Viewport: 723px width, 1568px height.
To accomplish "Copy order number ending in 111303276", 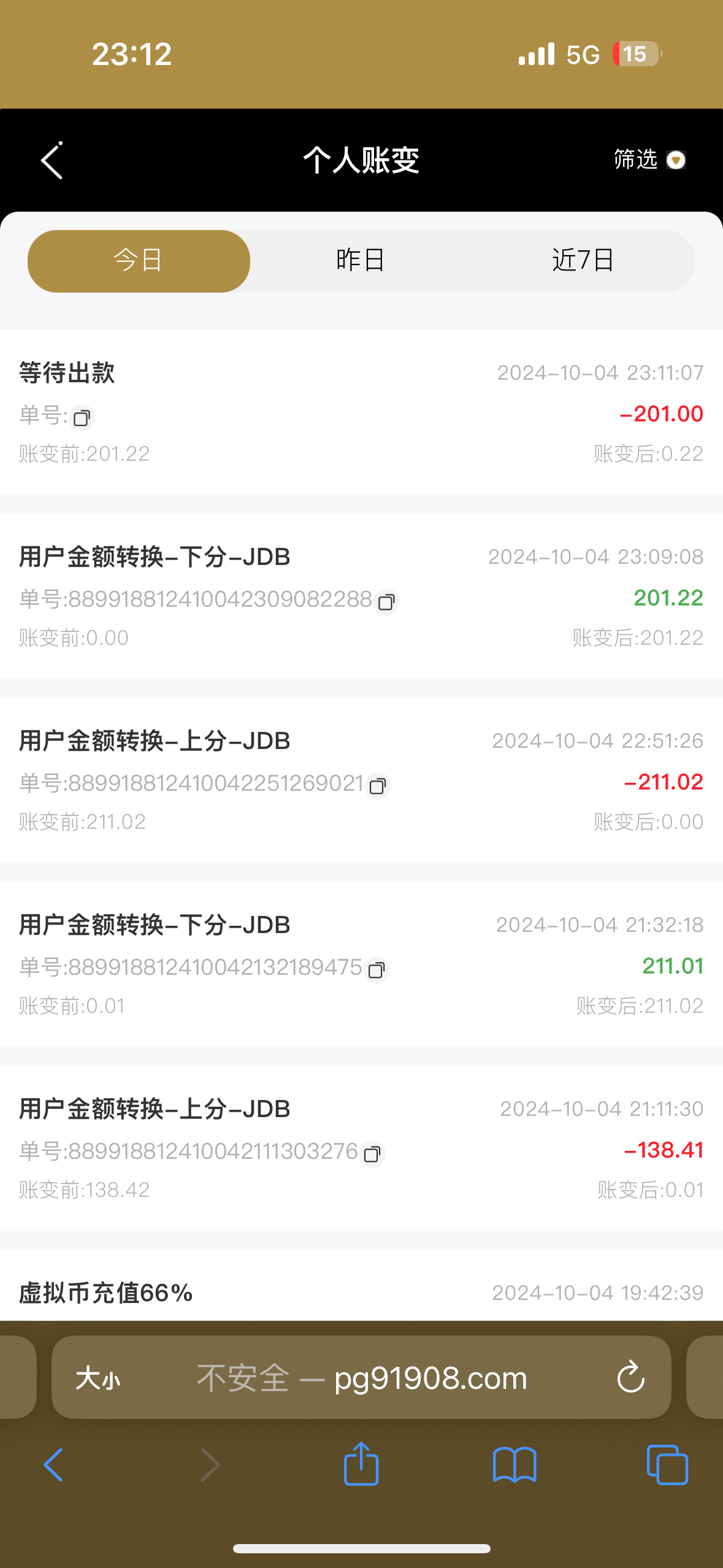I will 372,1154.
